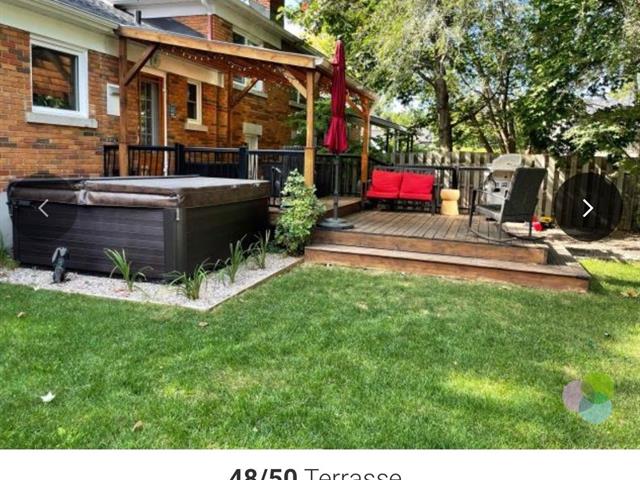640x480 pixels.
Task: Go to the previous photo
Action: pos(43,208)
